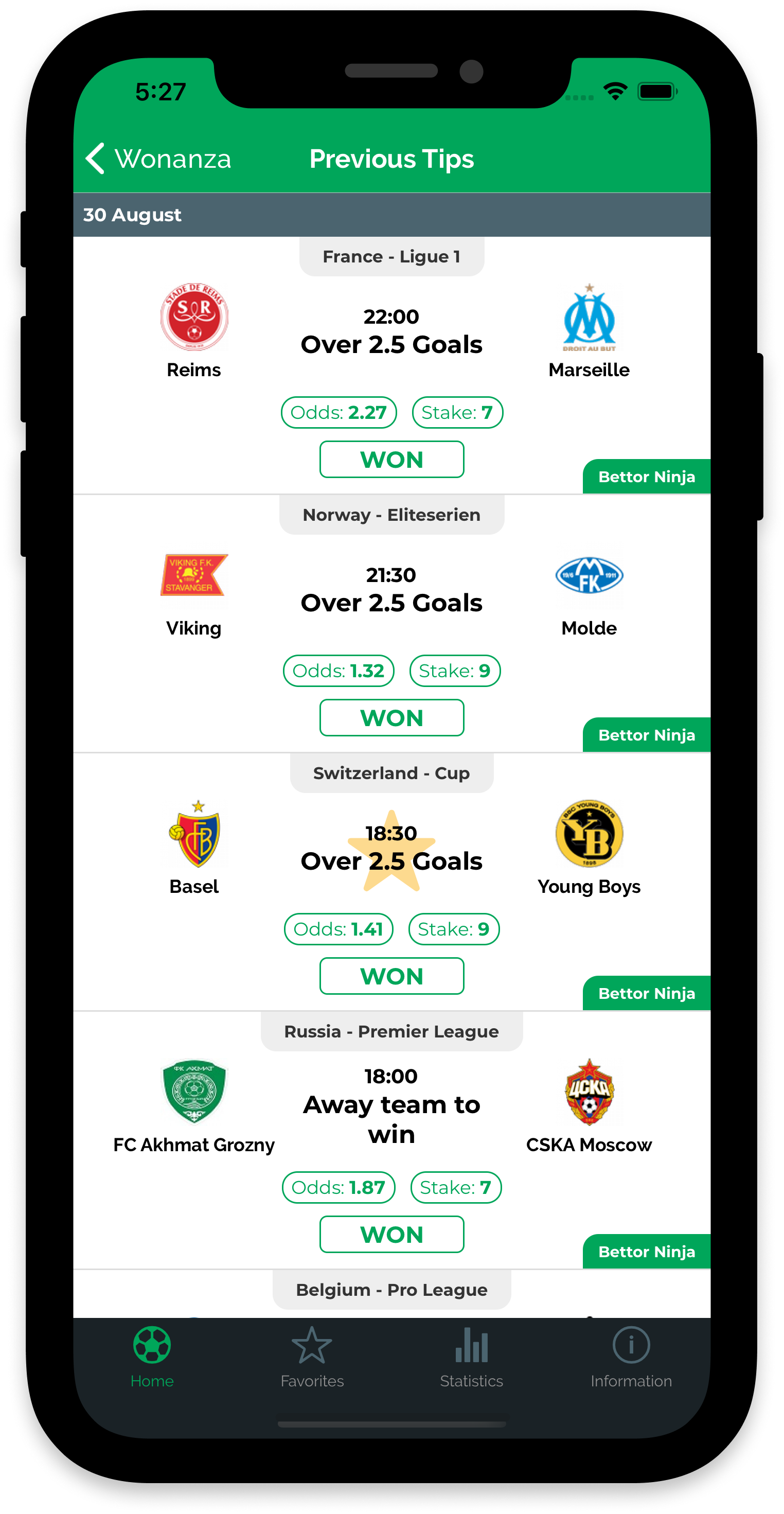784x1514 pixels.
Task: Open the Basel vs Young Boys tip
Action: pos(391,861)
